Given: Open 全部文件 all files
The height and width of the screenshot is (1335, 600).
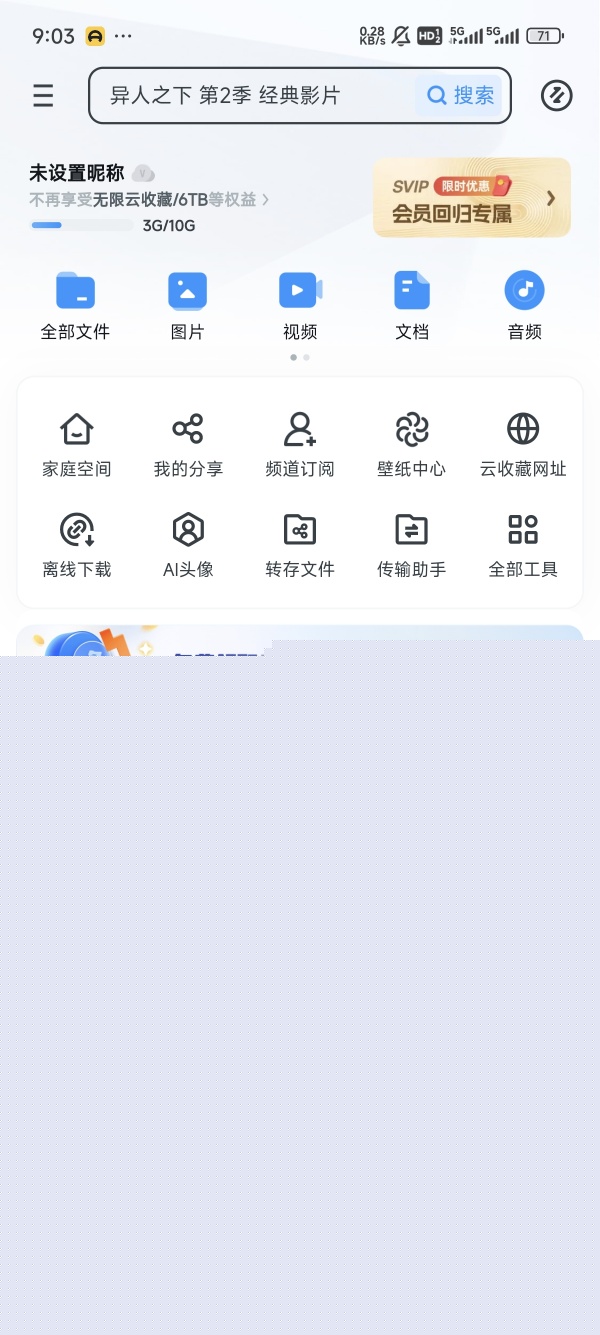Looking at the screenshot, I should click(x=75, y=305).
